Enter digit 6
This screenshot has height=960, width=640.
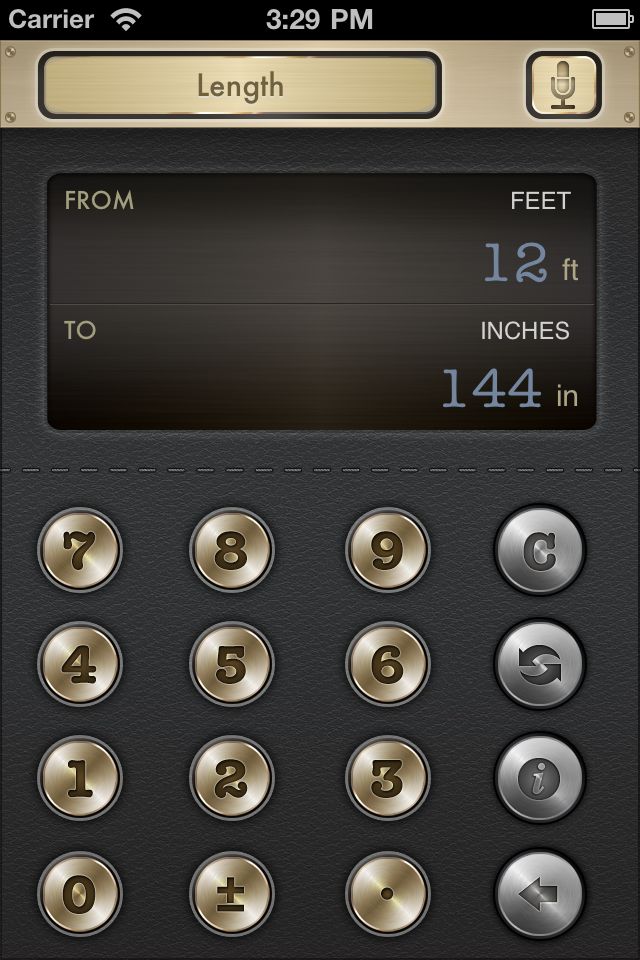point(387,664)
